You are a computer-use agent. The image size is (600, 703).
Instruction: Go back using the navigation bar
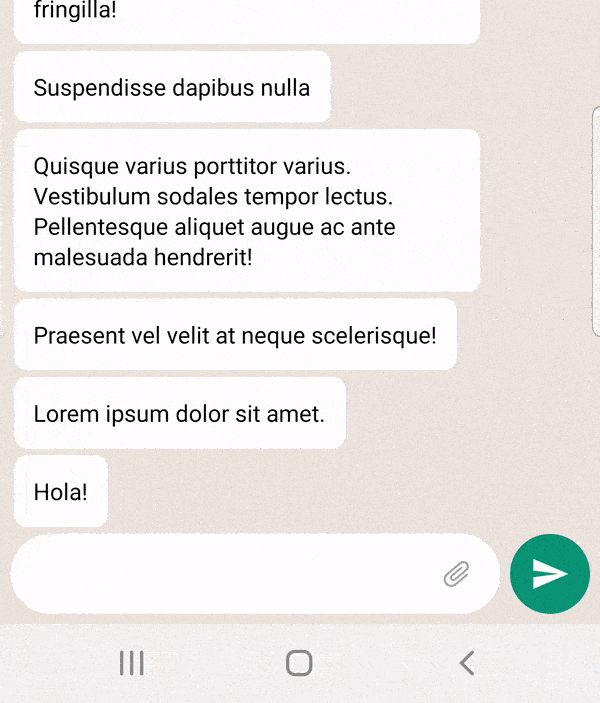point(466,662)
